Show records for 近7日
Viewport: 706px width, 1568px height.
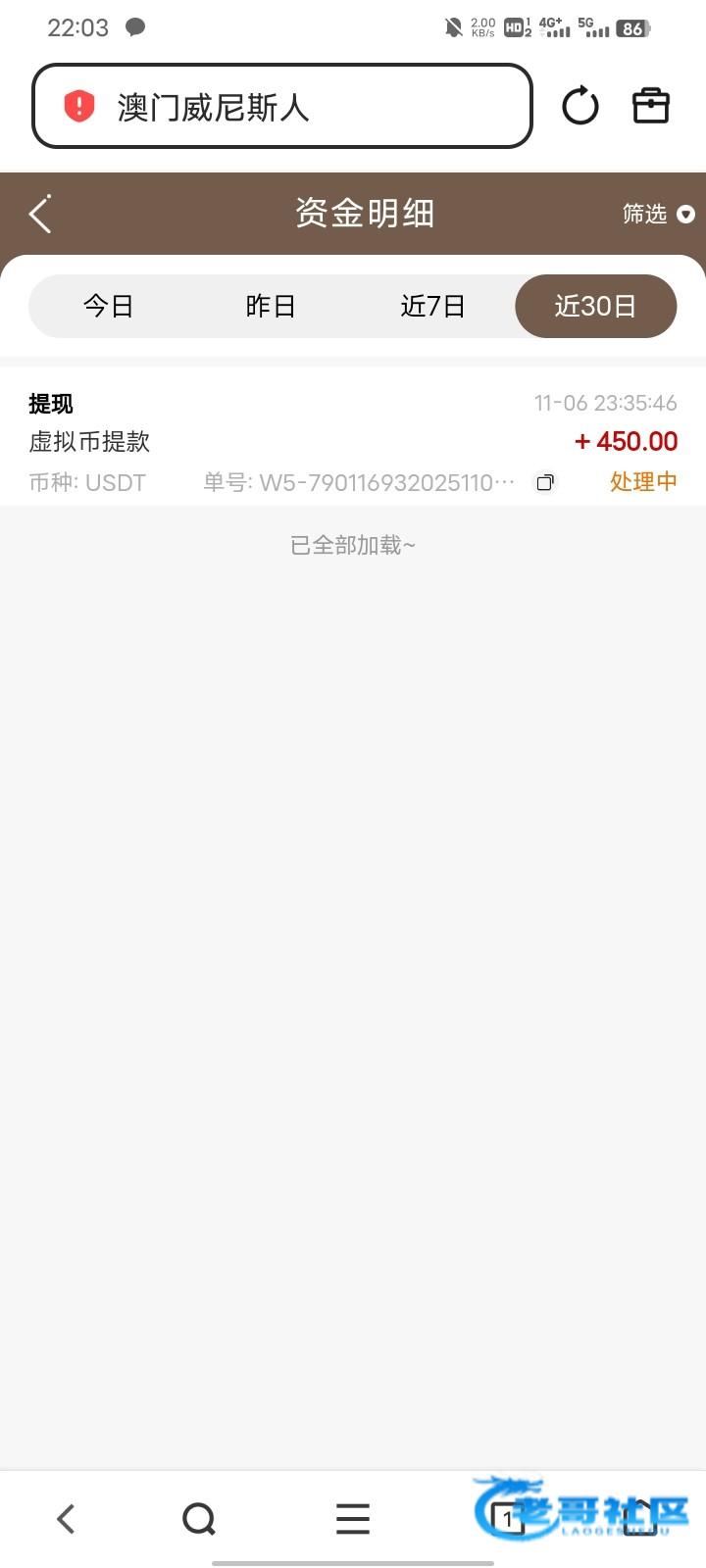[x=432, y=307]
